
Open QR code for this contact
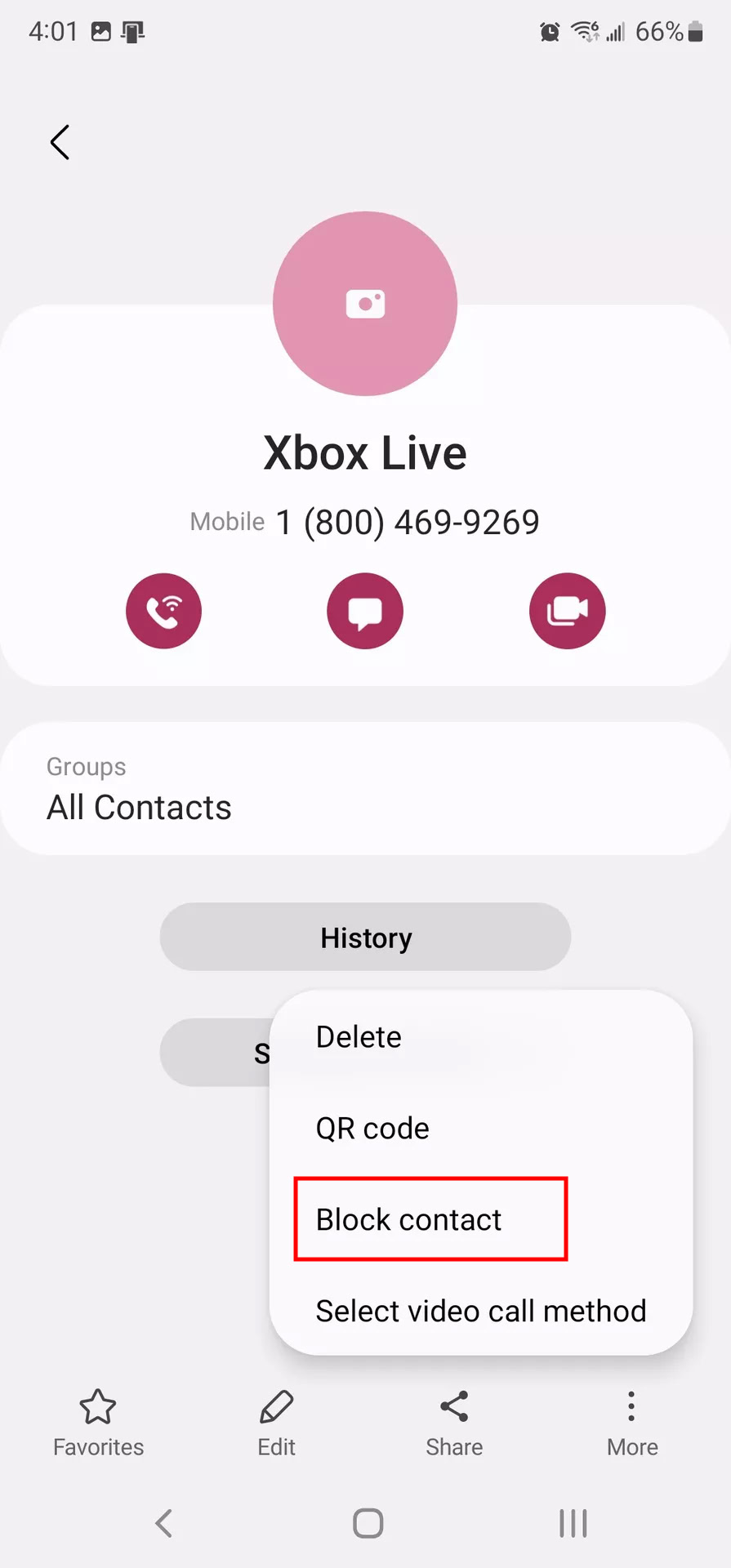[x=372, y=1129]
